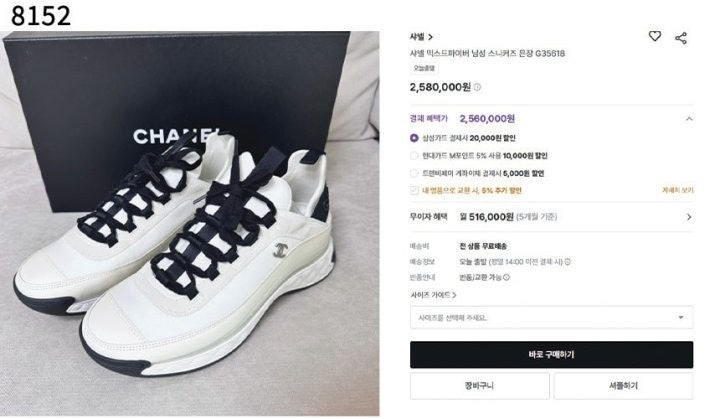Open the 사이즈 가이드 link
The height and width of the screenshot is (419, 720).
pos(433,295)
